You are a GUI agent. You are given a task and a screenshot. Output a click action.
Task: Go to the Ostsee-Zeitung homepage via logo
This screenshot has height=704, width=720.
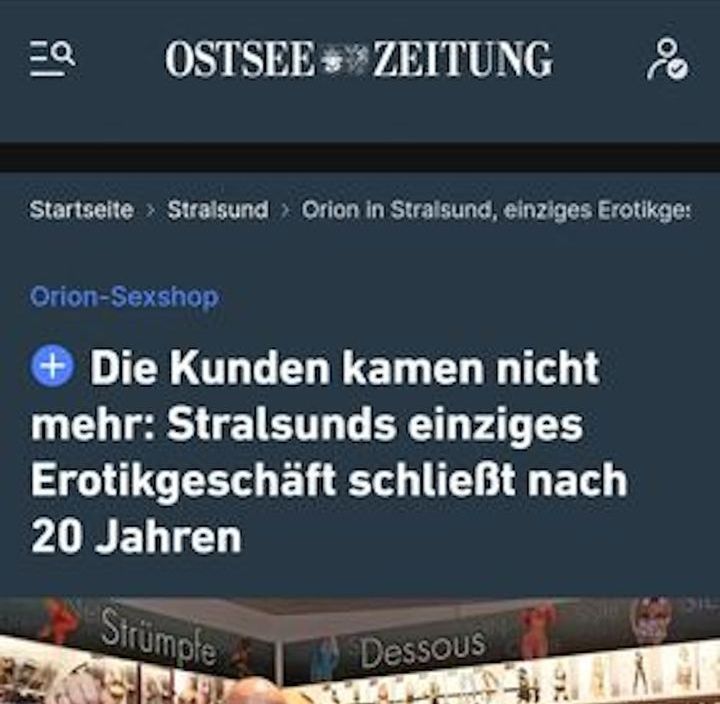[x=358, y=60]
